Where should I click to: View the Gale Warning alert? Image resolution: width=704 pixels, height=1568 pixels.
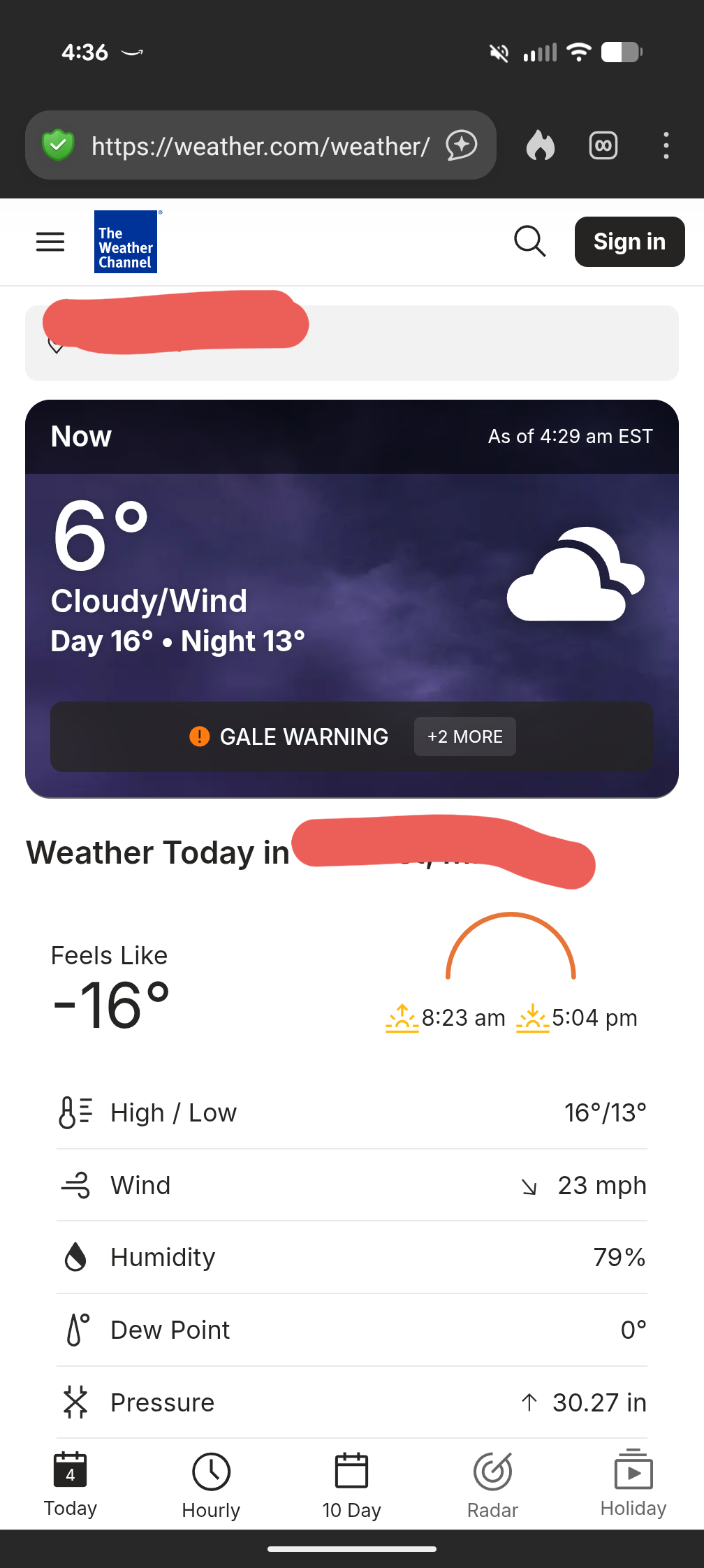pos(289,736)
